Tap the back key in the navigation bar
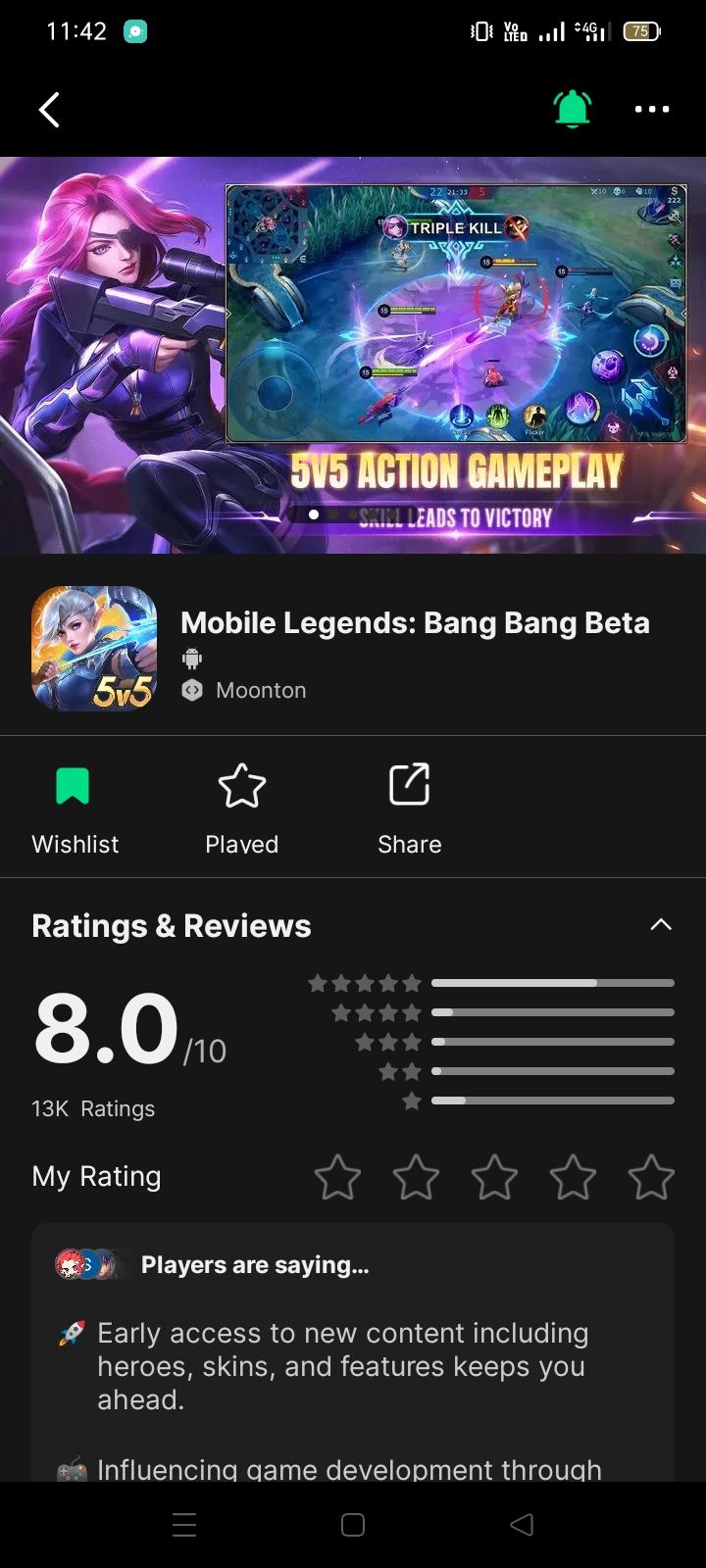 (522, 1524)
